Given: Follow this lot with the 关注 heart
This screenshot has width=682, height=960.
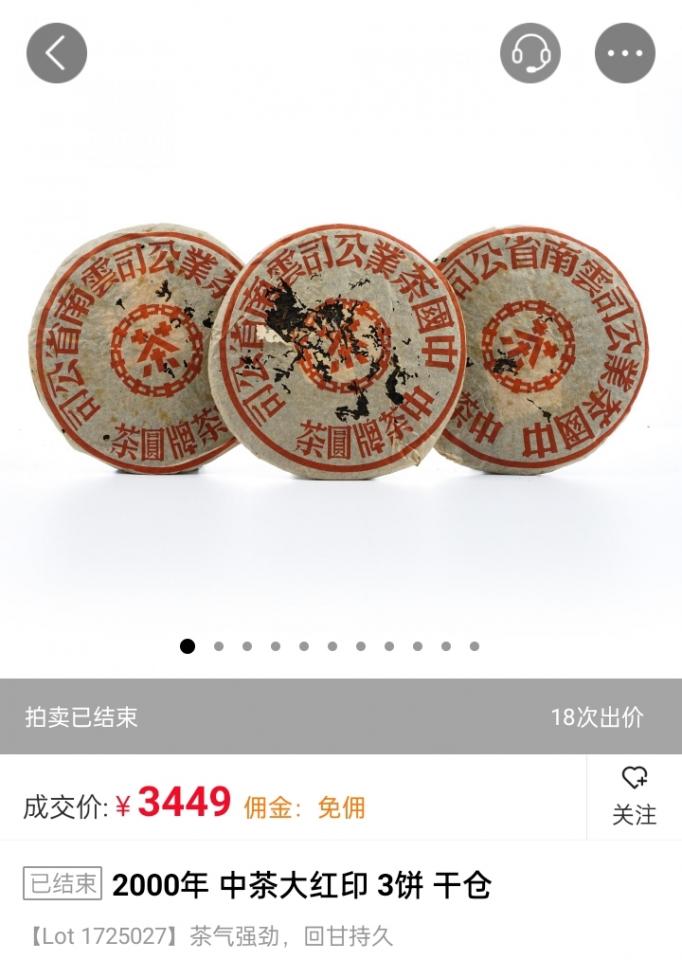Looking at the screenshot, I should (x=634, y=796).
